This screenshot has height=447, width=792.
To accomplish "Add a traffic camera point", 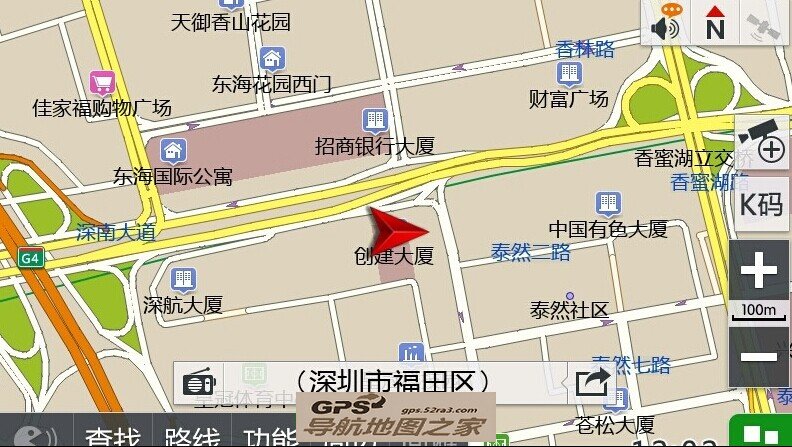I will 762,141.
